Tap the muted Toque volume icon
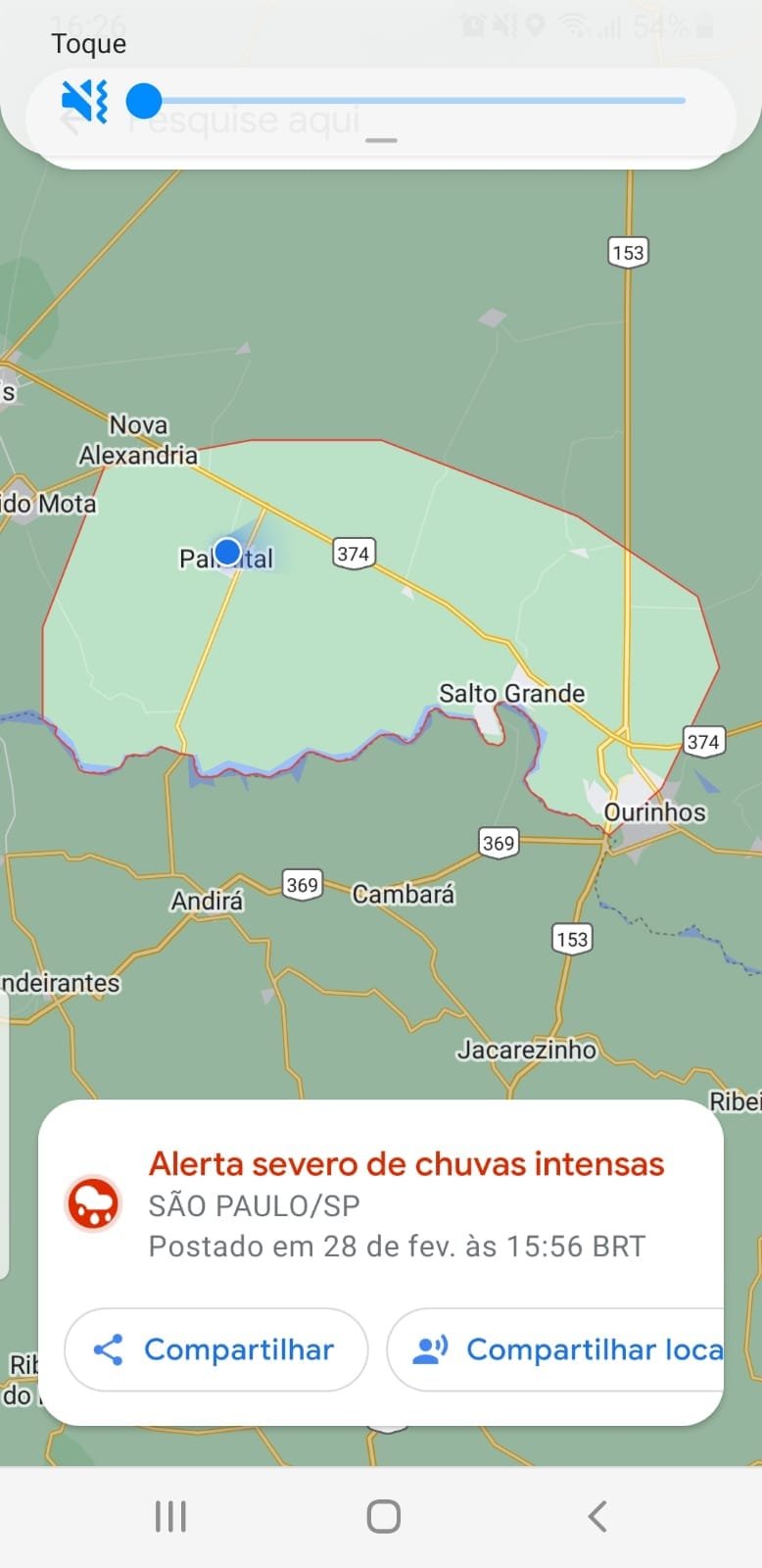Viewport: 762px width, 1568px height. [84, 100]
